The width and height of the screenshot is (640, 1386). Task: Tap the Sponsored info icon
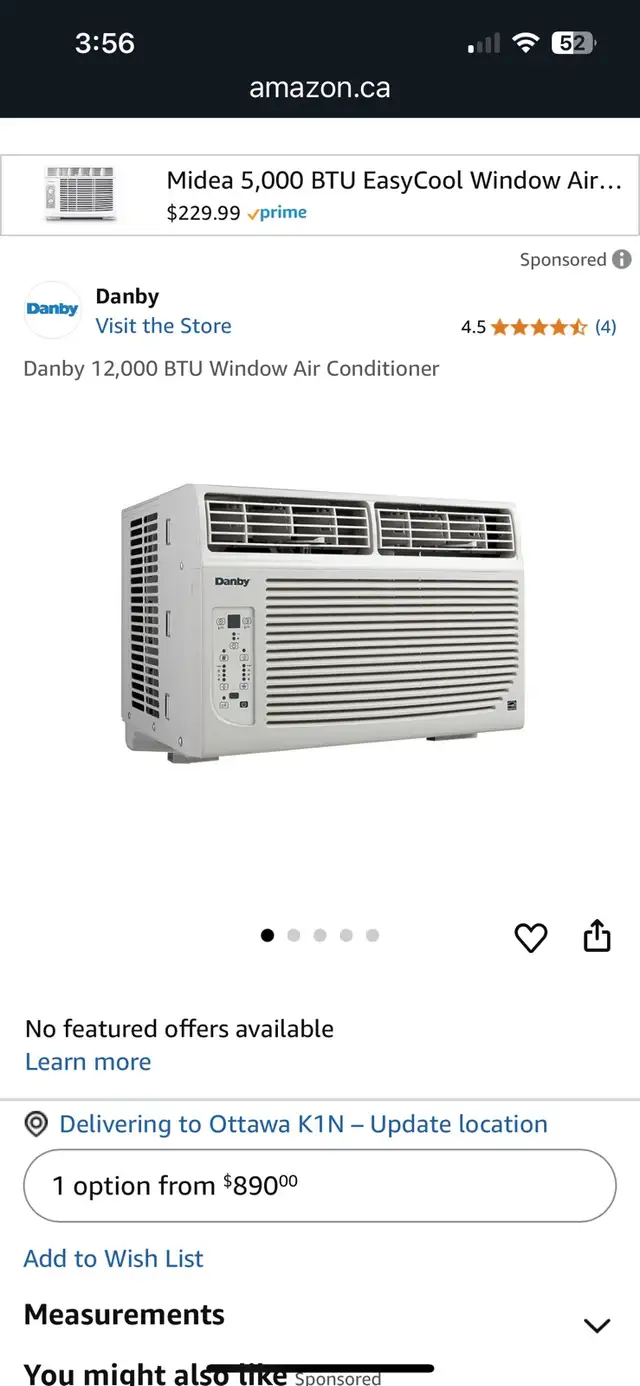point(622,260)
